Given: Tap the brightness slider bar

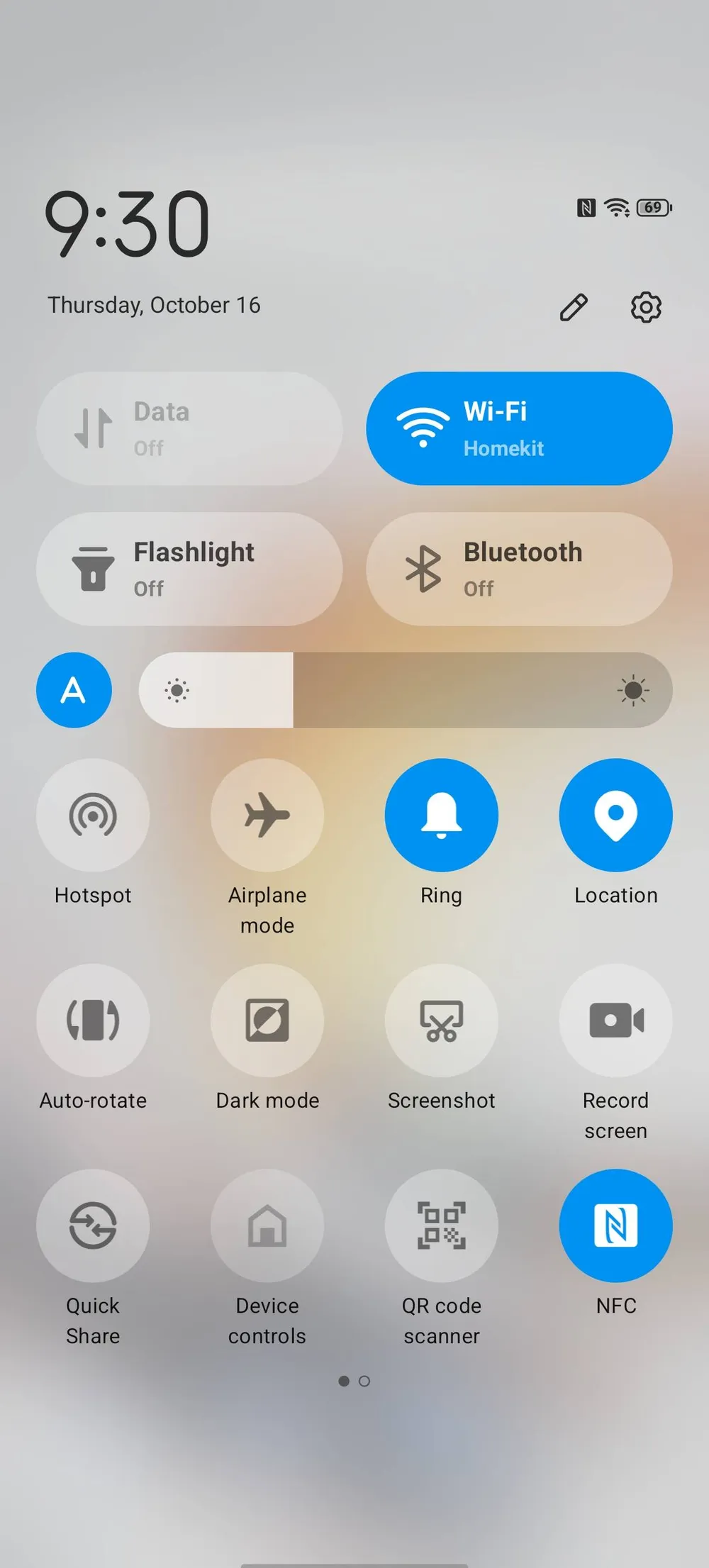Looking at the screenshot, I should point(406,690).
